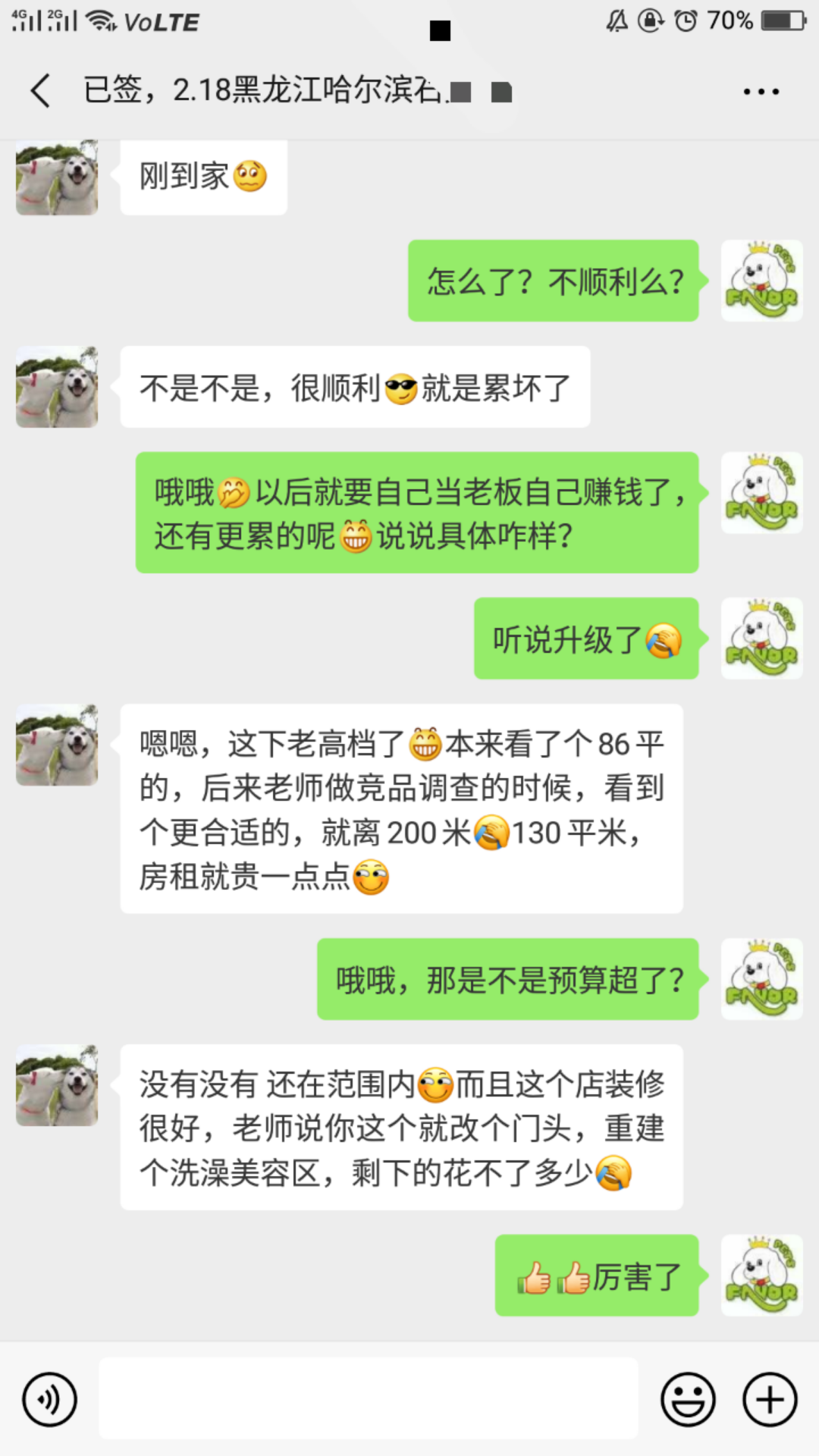Open the emoji sticker panel
The width and height of the screenshot is (819, 1456).
click(x=688, y=1399)
